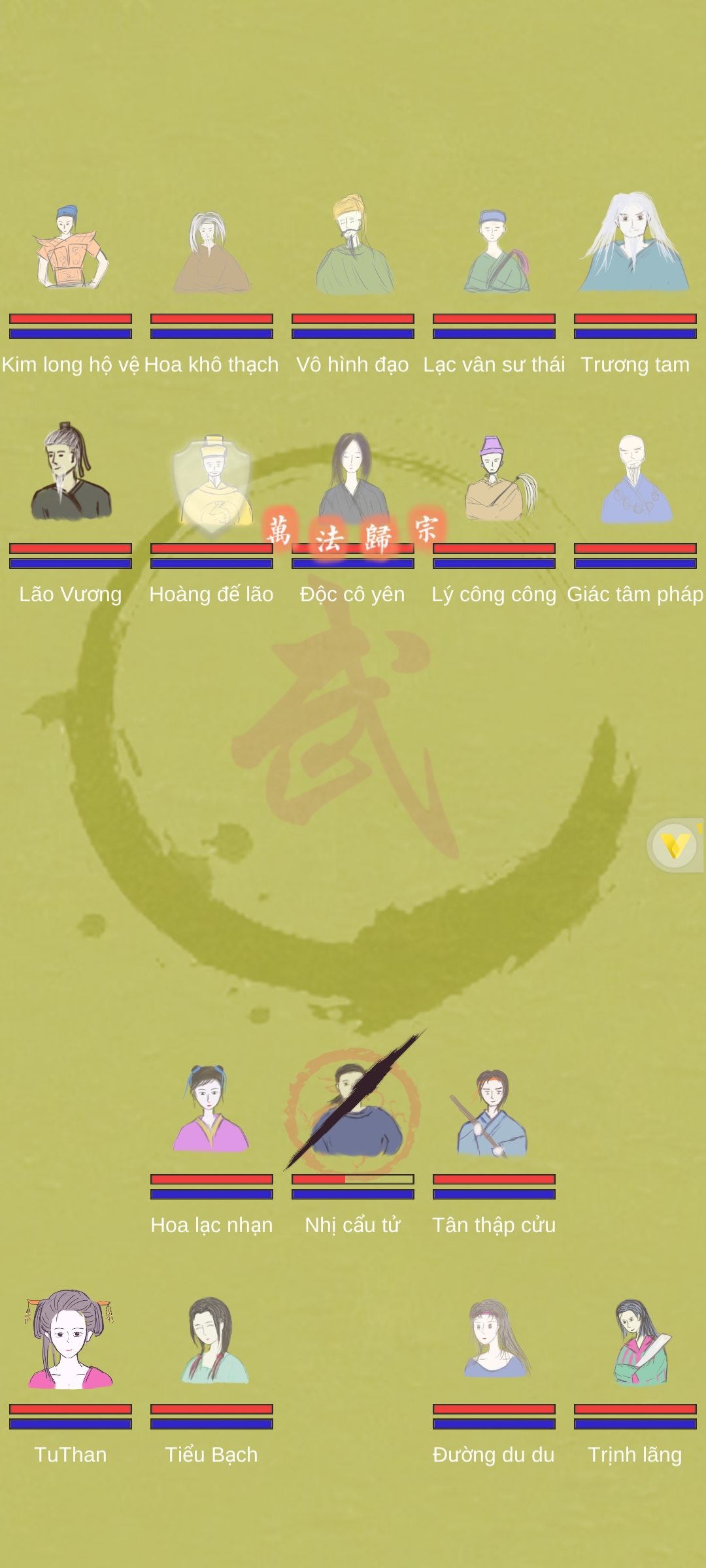This screenshot has height=1568, width=706.
Task: Tap the Lão Vương character
Action: 71,472
